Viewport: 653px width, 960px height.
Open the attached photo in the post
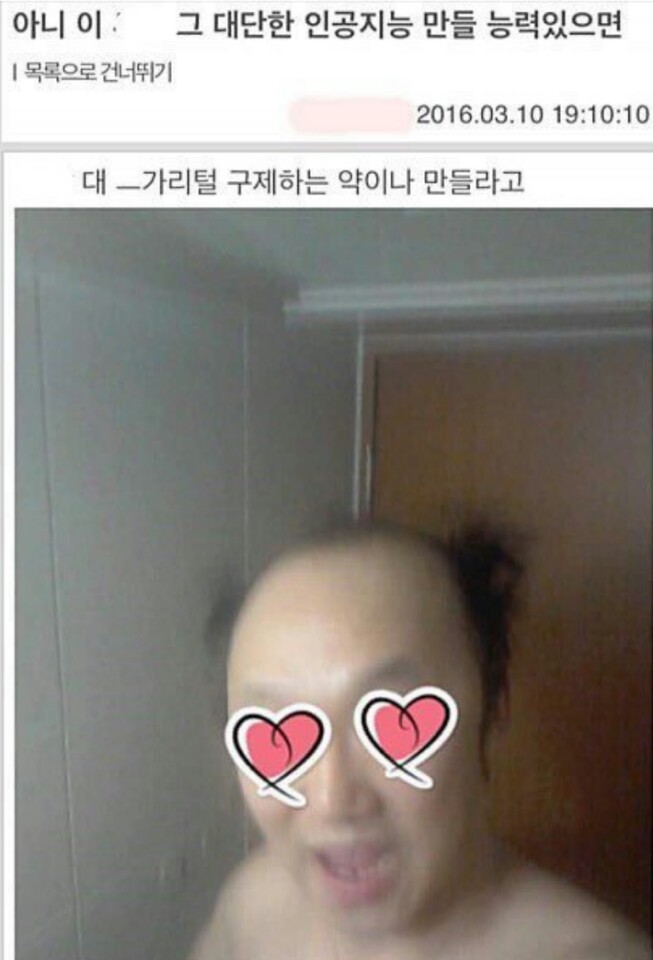[x=333, y=580]
